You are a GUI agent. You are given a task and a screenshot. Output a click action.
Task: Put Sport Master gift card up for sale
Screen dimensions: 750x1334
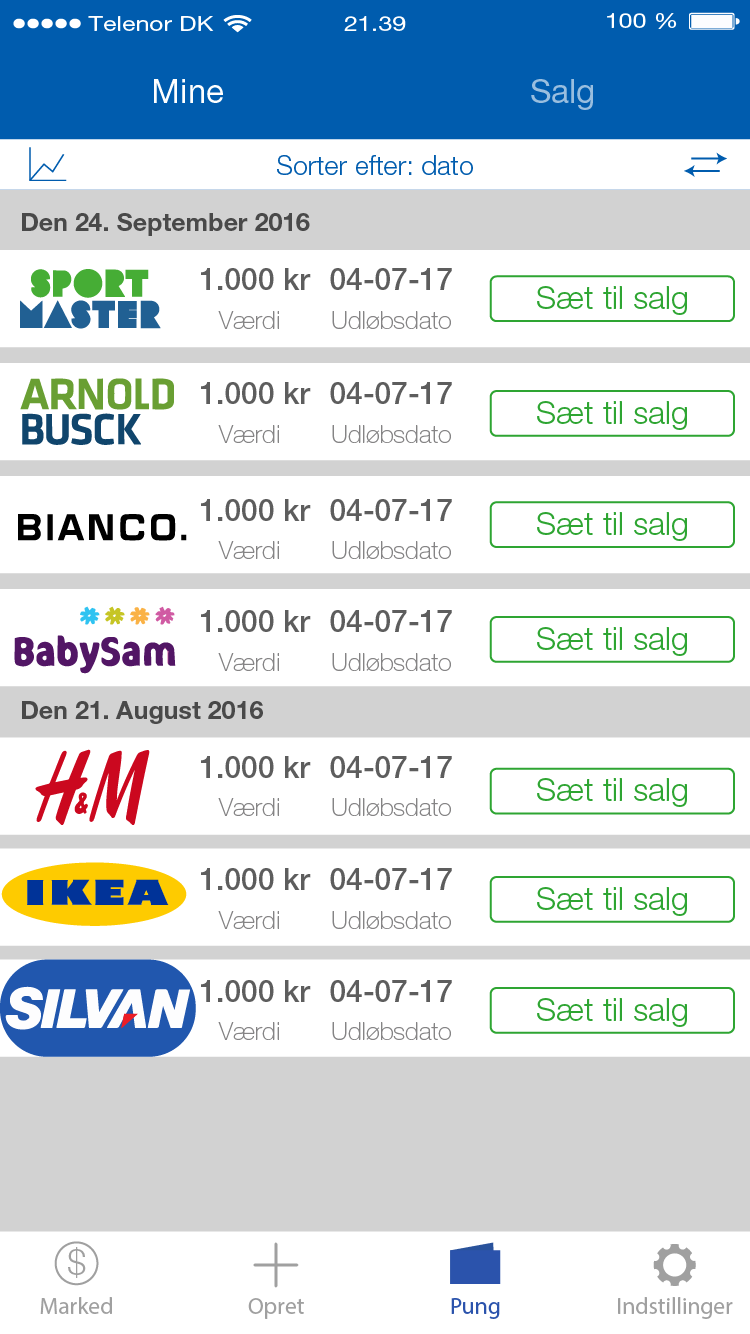[612, 299]
